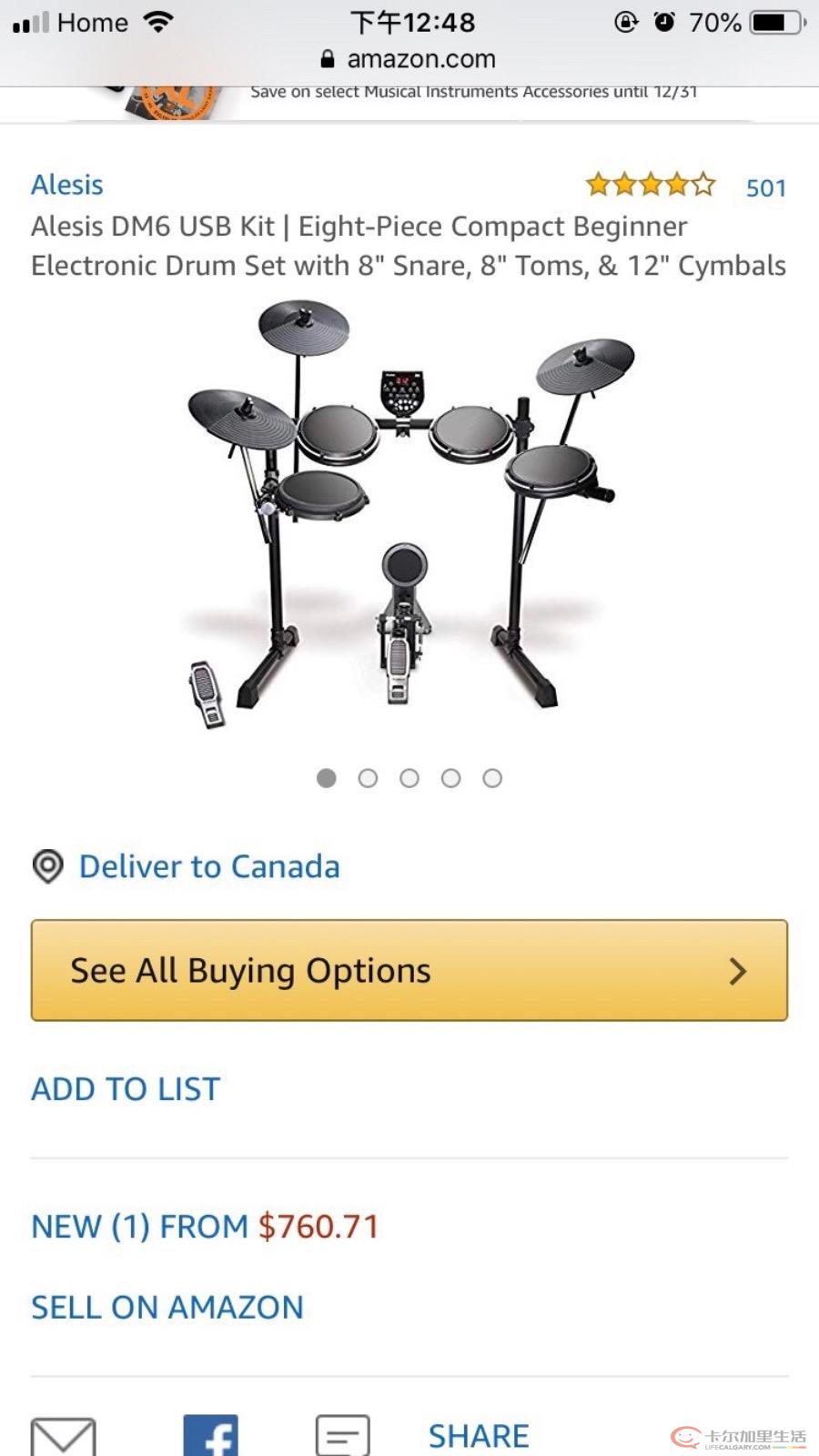Share product via email envelope icon
This screenshot has width=819, height=1456.
(x=64, y=1436)
